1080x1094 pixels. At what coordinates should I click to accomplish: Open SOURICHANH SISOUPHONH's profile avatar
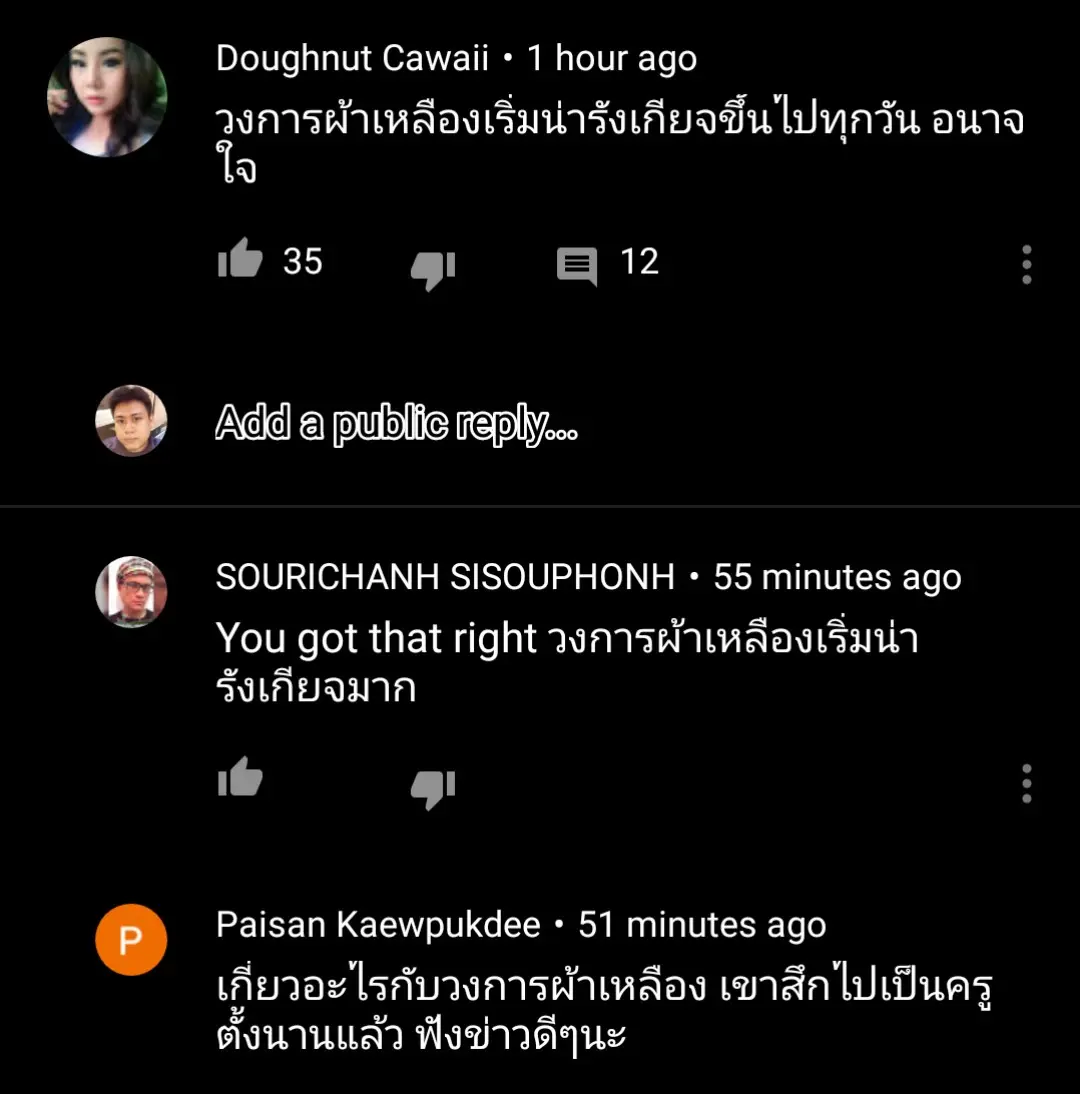131,592
